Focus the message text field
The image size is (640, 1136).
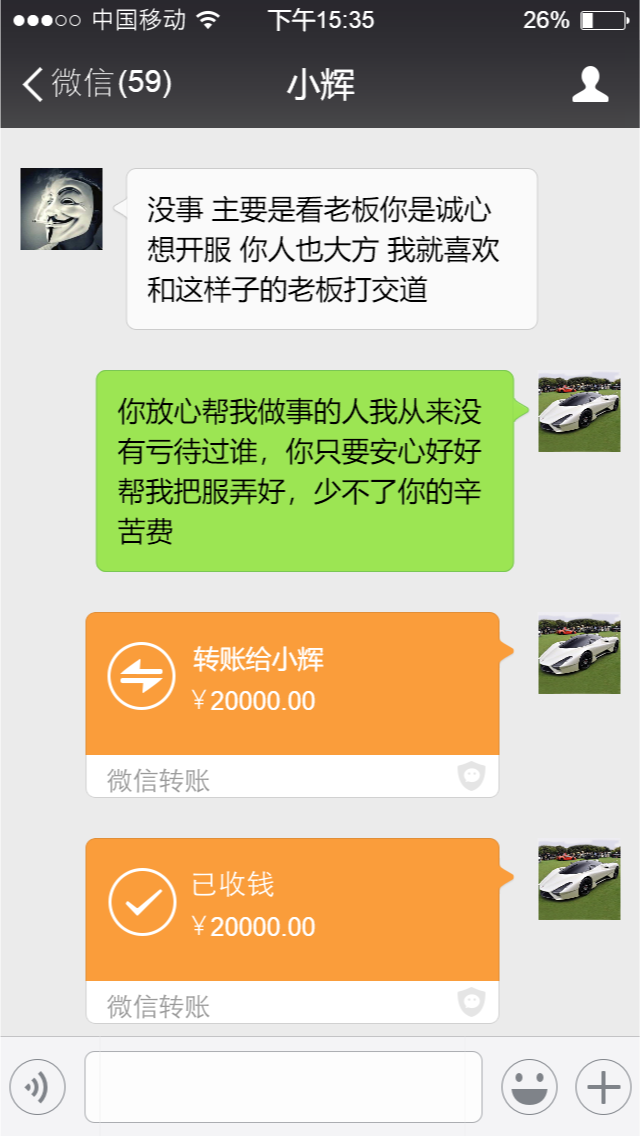pos(283,1087)
